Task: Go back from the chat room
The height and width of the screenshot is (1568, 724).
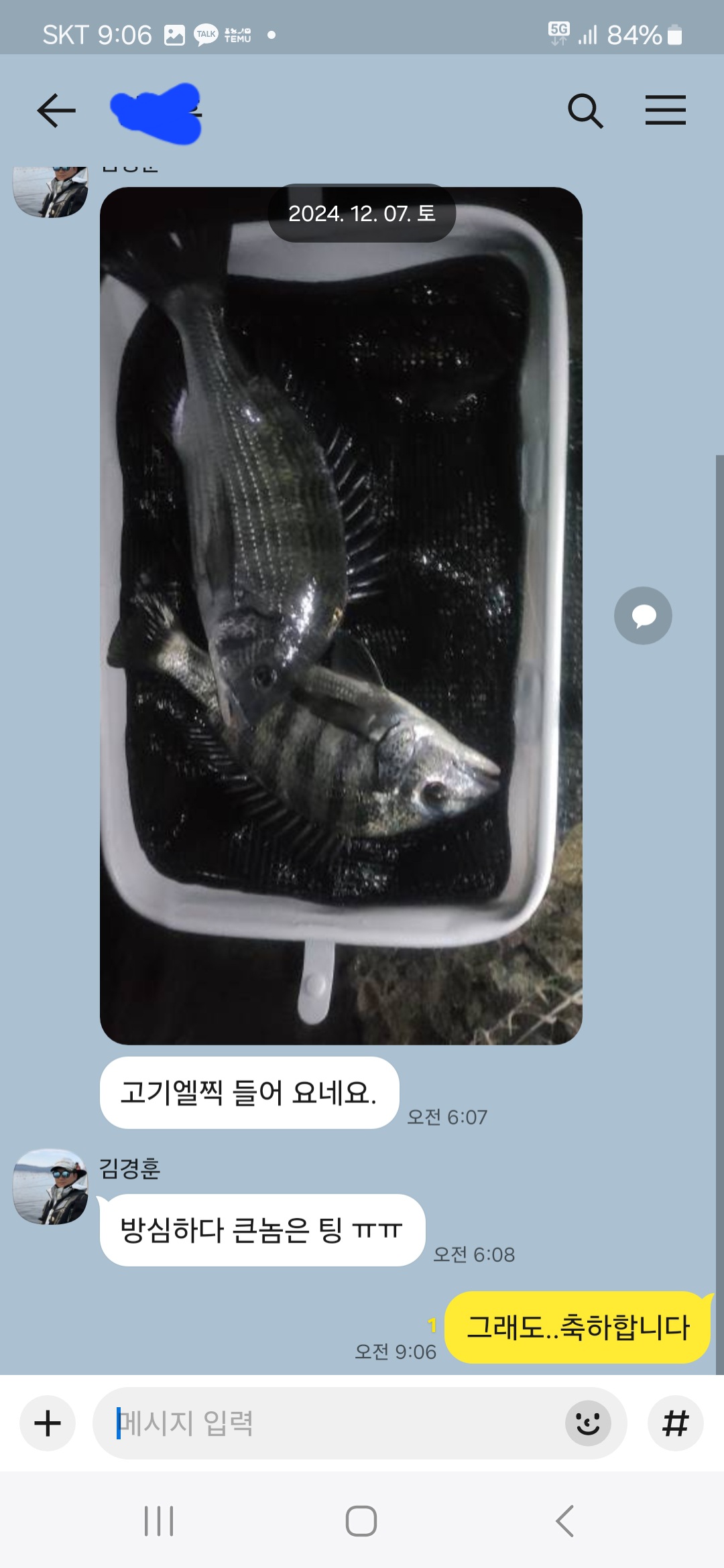Action: point(56,111)
